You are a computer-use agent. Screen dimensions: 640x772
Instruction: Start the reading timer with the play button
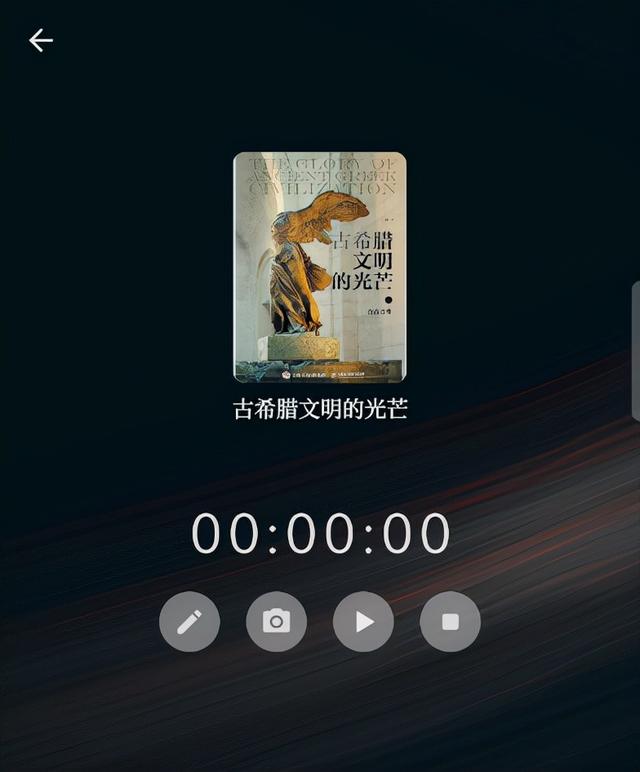(363, 621)
